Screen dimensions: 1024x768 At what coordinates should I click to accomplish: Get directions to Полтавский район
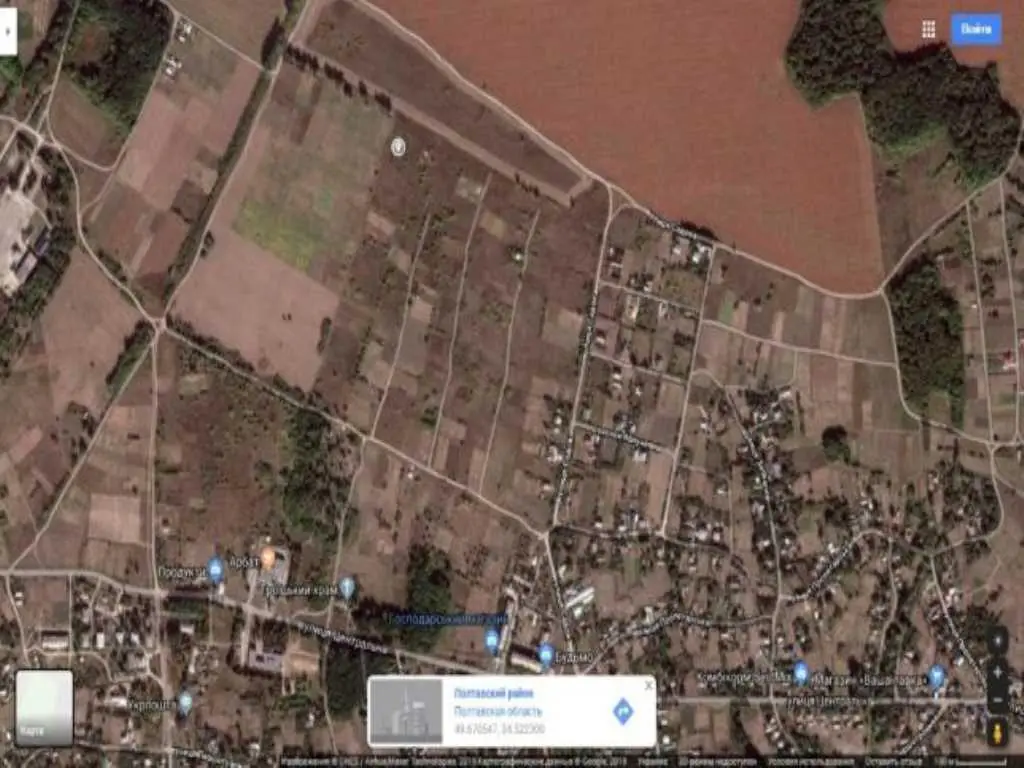[623, 711]
